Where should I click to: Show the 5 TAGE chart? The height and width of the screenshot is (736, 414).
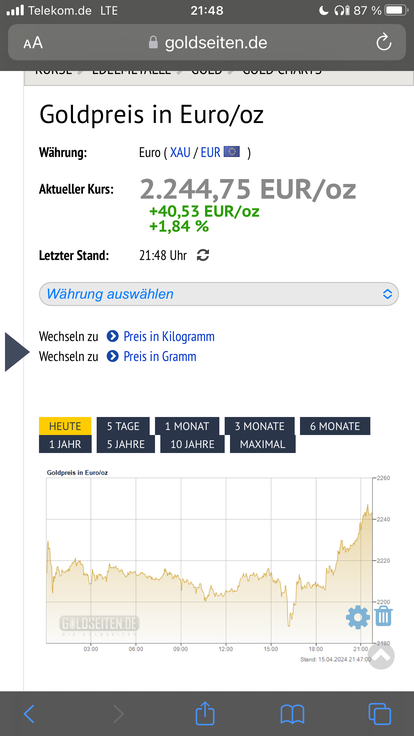click(x=123, y=426)
